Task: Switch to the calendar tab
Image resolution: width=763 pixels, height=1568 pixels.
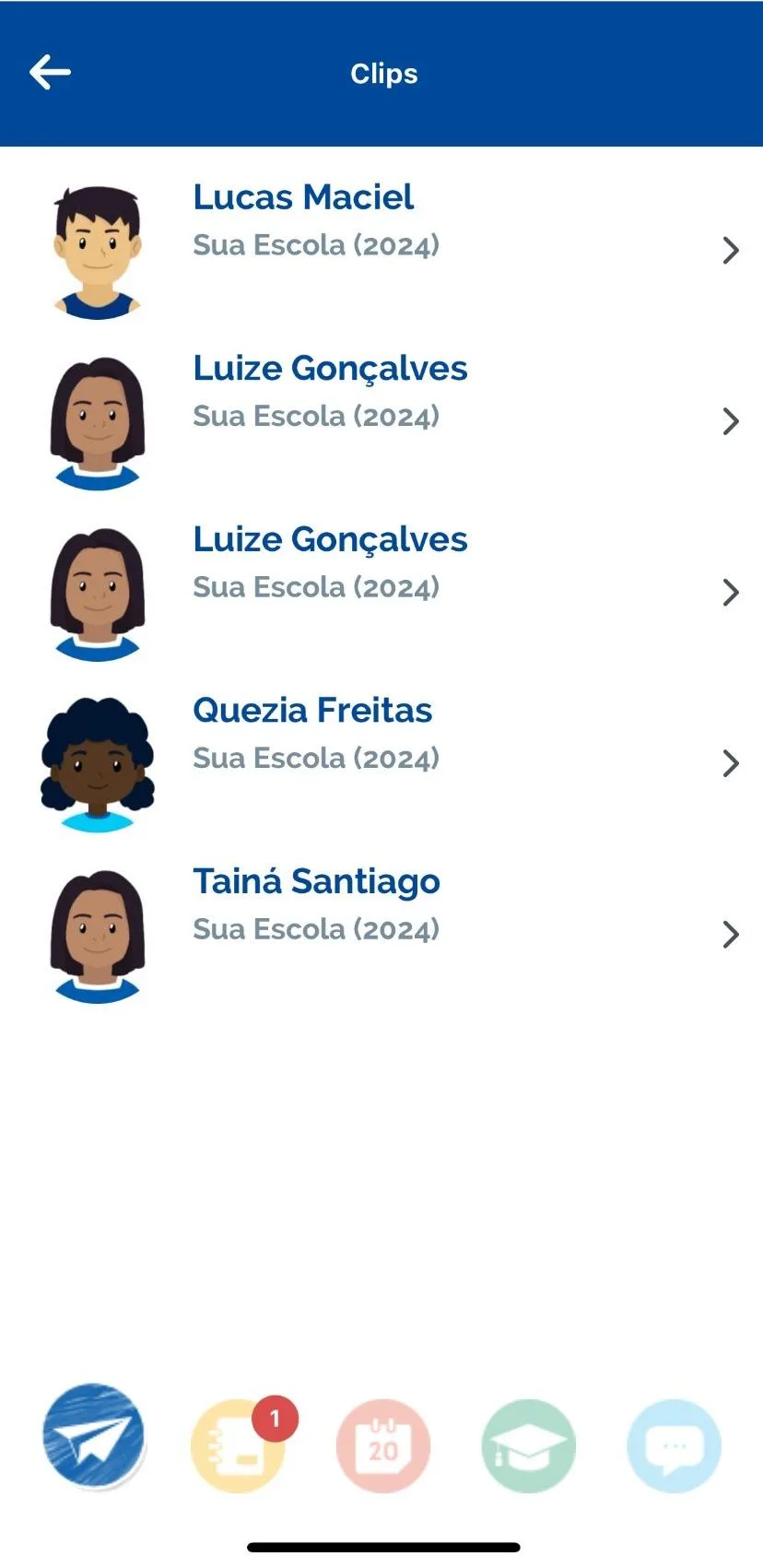Action: tap(382, 1445)
